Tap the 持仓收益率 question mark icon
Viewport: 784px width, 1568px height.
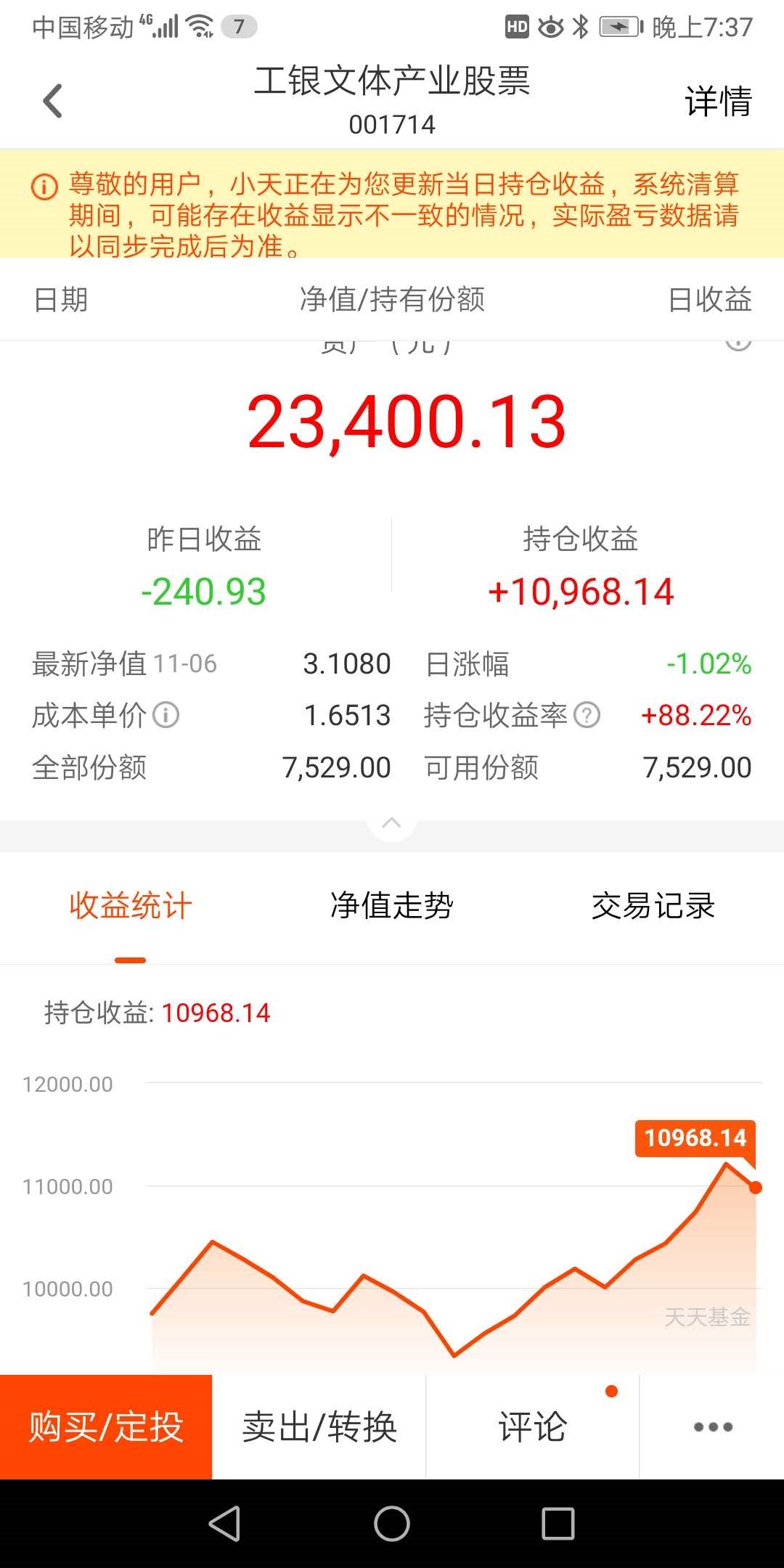(585, 716)
